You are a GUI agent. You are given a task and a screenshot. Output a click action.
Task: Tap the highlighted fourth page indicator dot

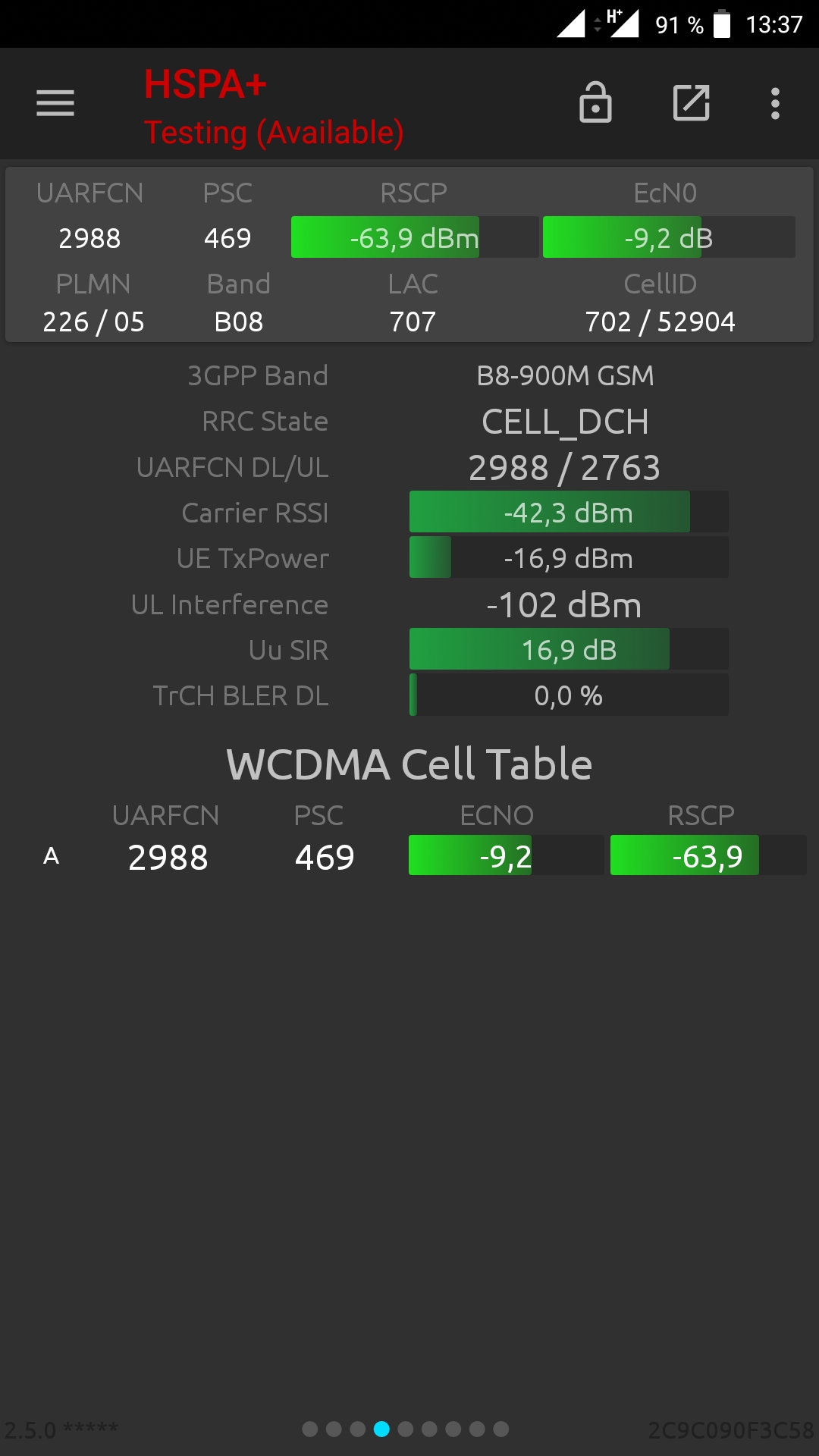[x=382, y=1429]
